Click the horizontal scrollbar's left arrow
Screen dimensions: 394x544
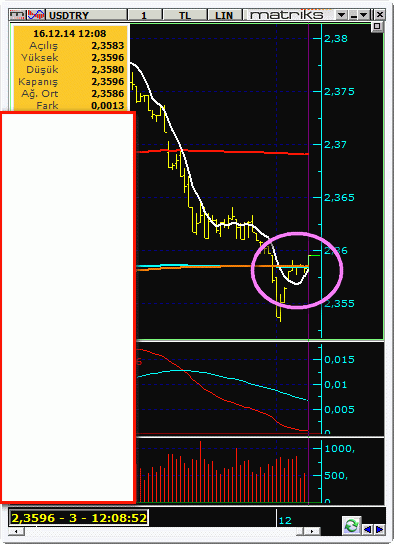[16, 532]
